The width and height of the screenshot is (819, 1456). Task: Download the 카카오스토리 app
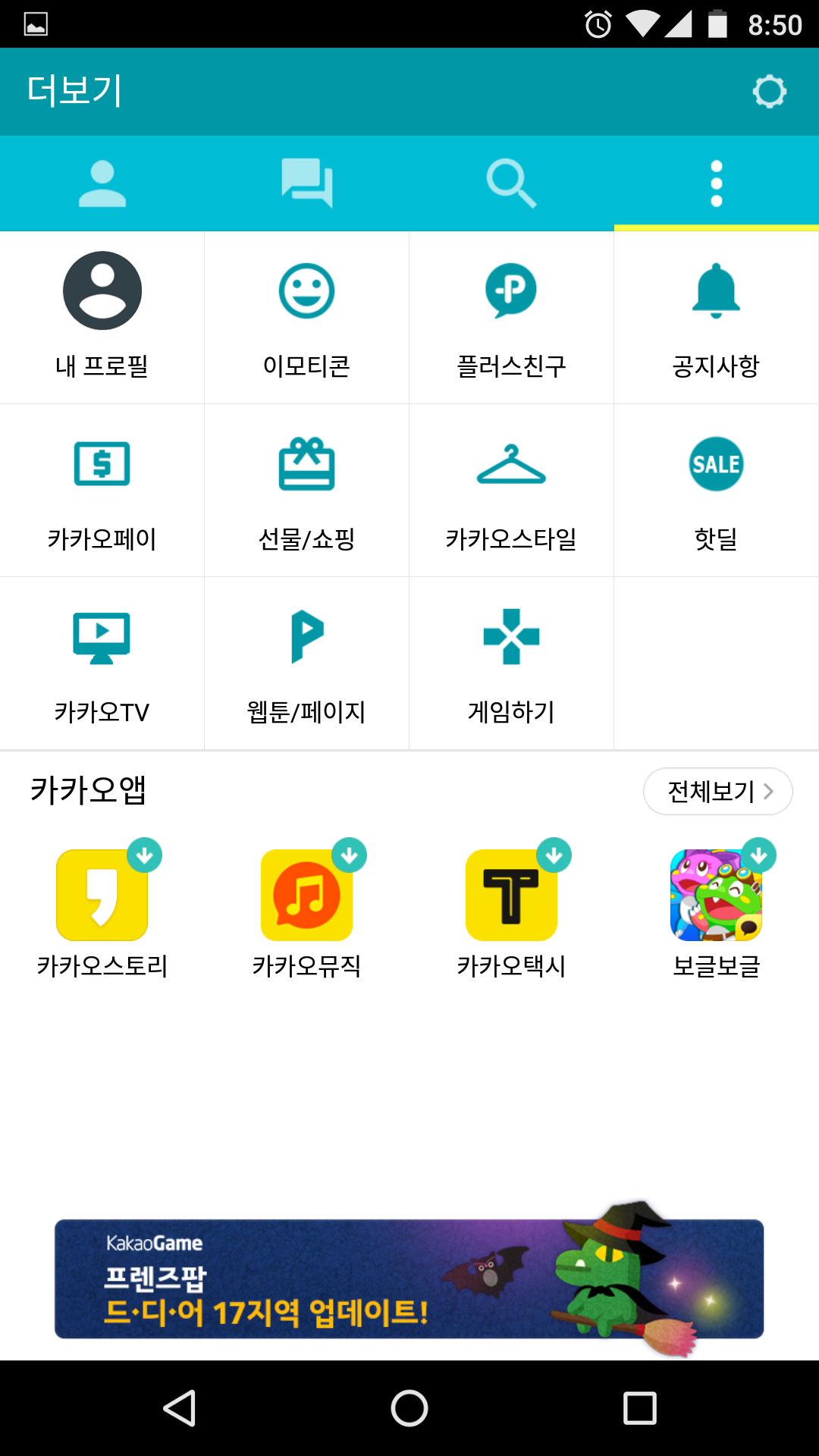(x=102, y=896)
